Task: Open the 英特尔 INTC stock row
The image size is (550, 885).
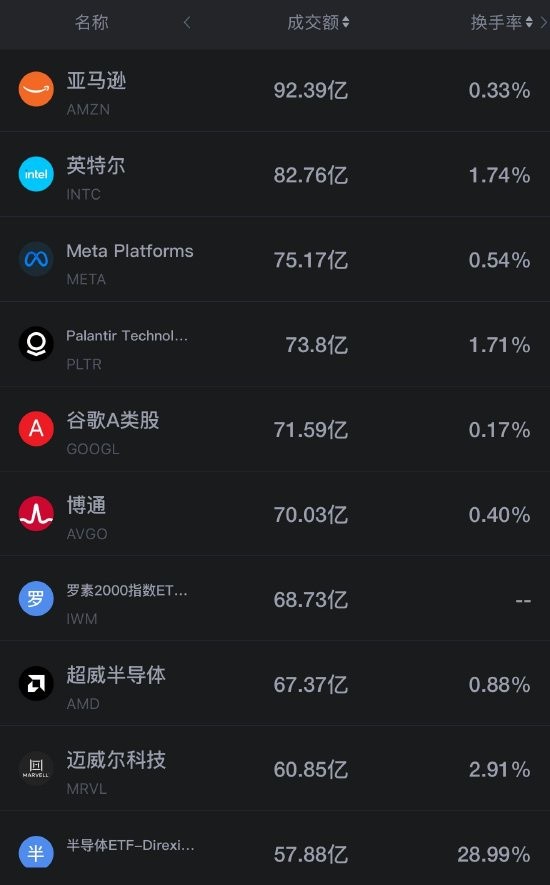Action: 275,174
